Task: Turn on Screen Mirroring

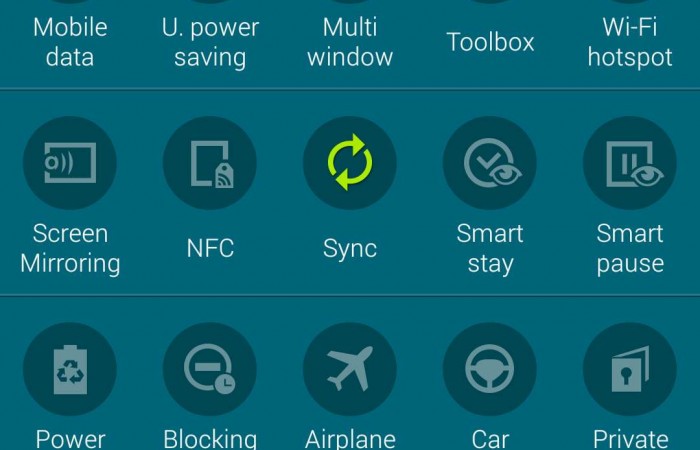Action: point(70,163)
